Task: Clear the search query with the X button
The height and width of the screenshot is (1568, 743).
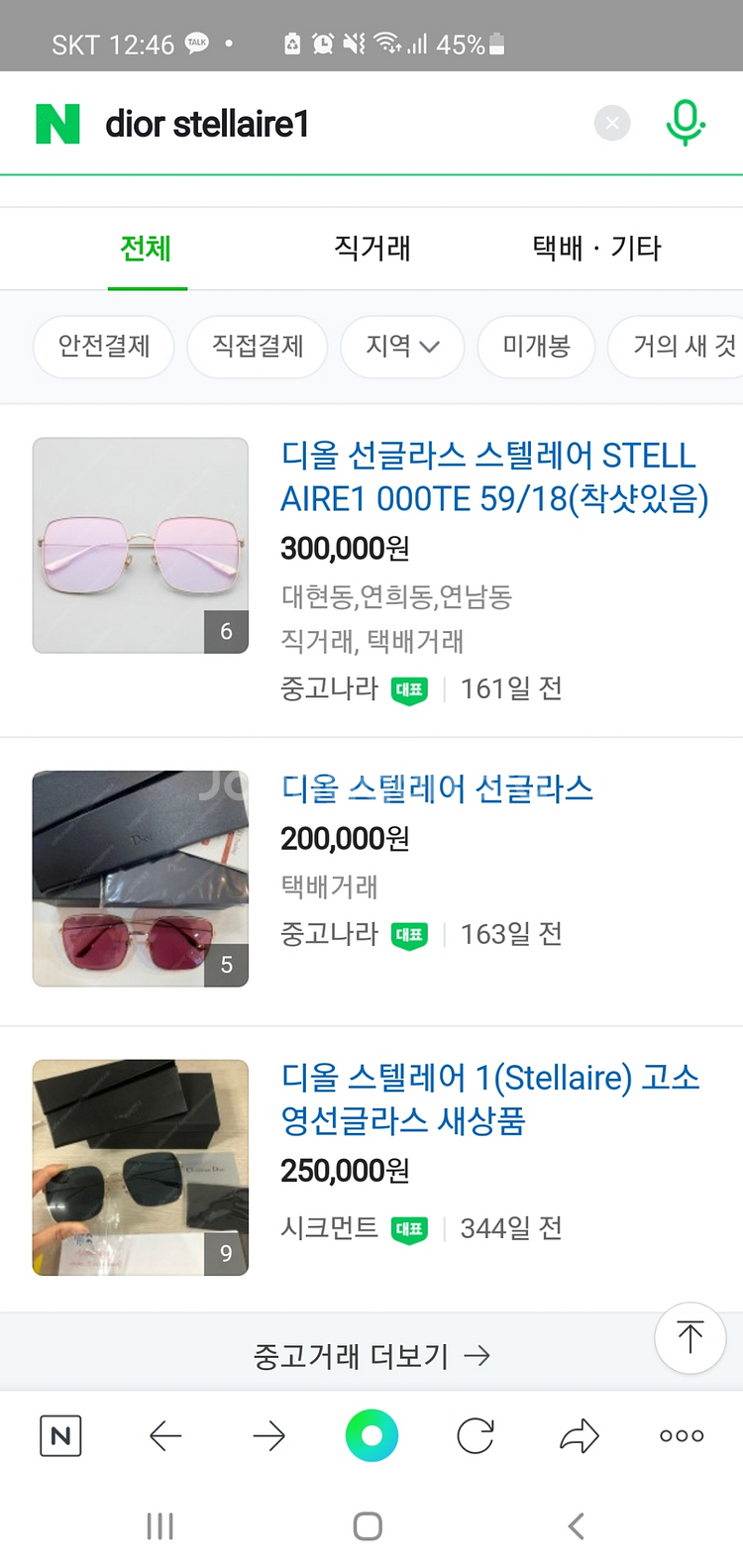Action: coord(611,123)
